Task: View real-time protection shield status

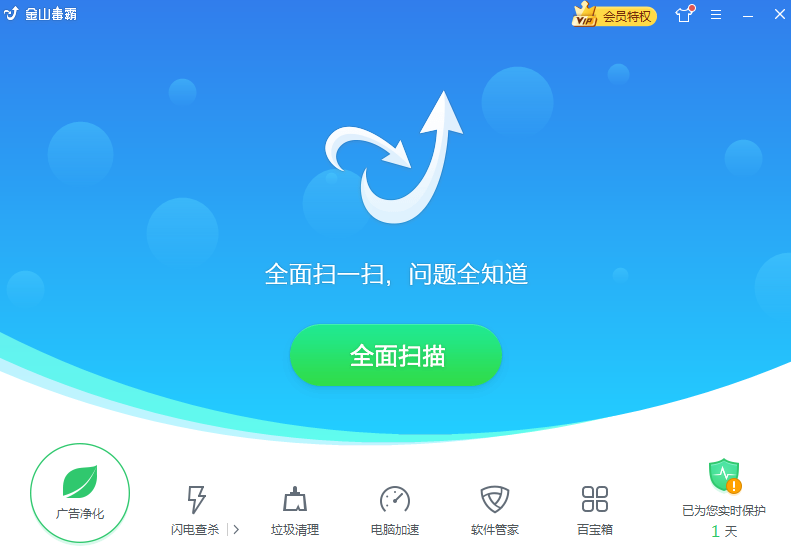Action: 724,477
